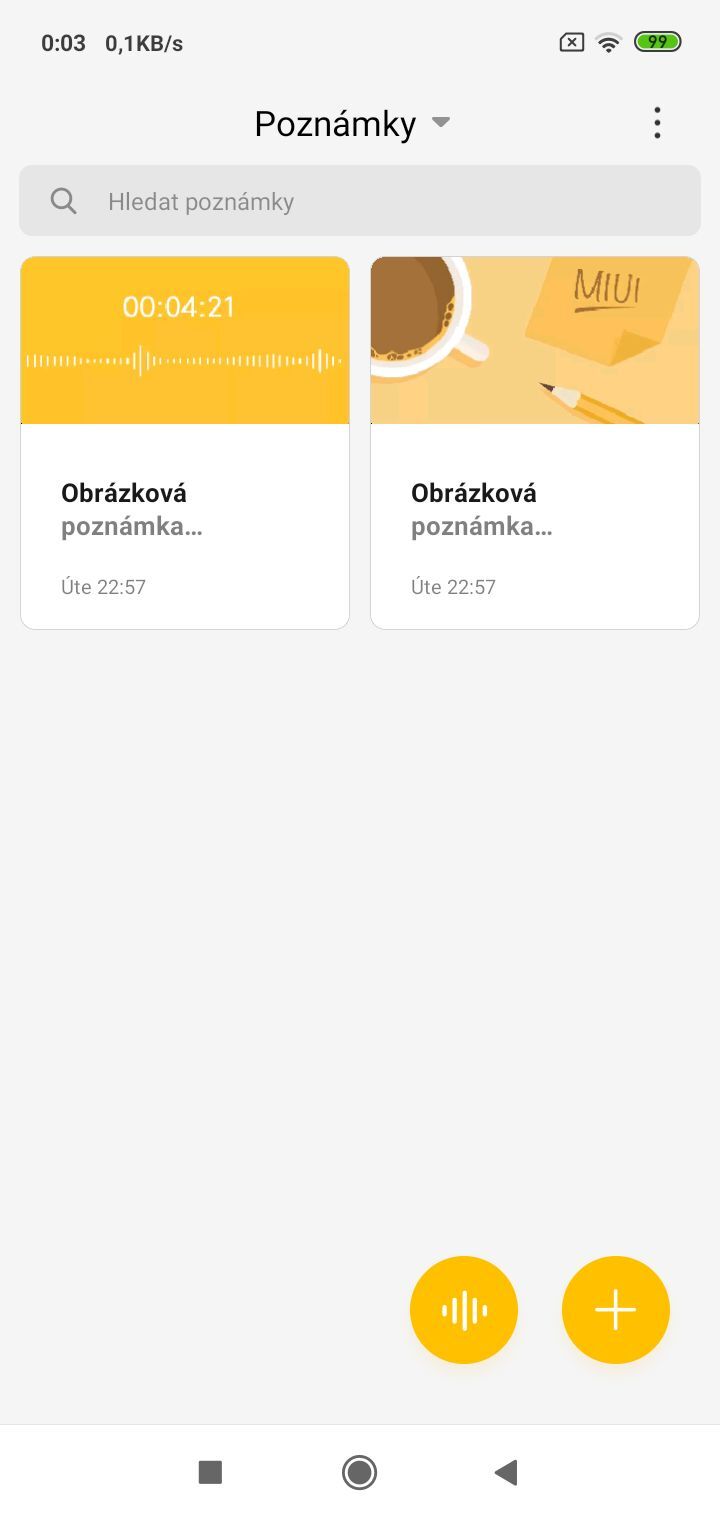
Task: Open the note with the MIUI coffee picture
Action: click(x=535, y=442)
